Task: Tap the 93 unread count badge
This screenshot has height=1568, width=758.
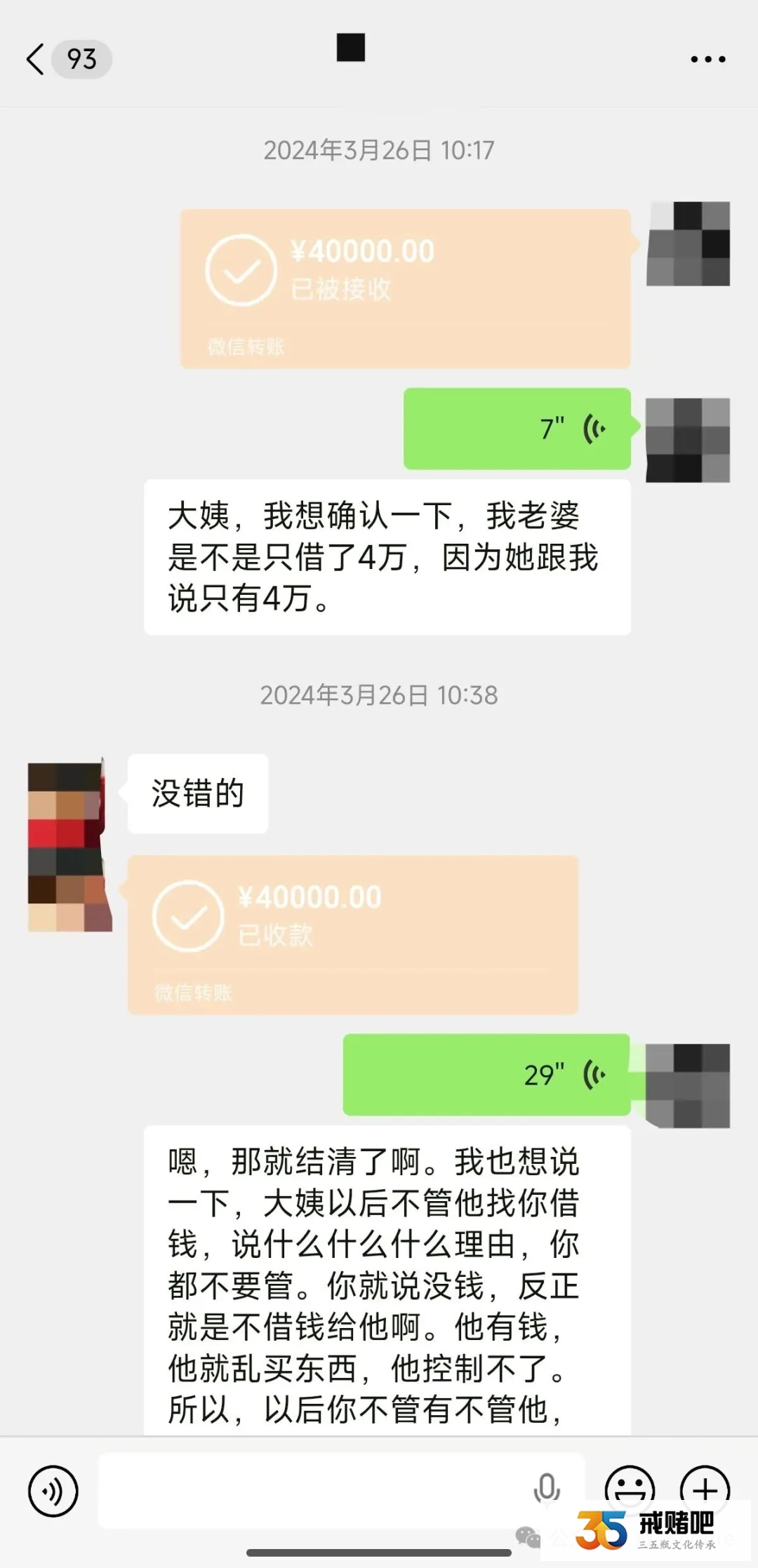Action: point(81,60)
